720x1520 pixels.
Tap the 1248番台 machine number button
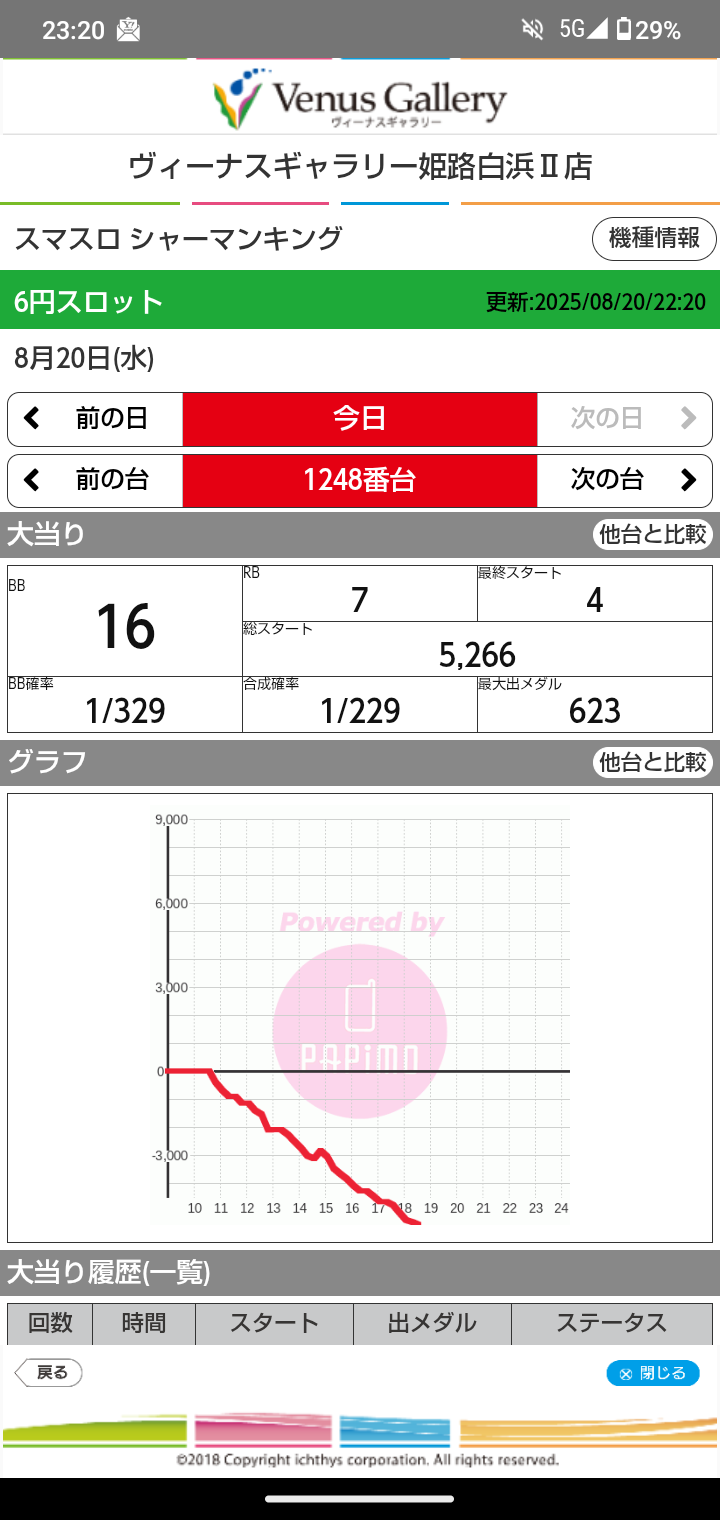pyautogui.click(x=360, y=480)
